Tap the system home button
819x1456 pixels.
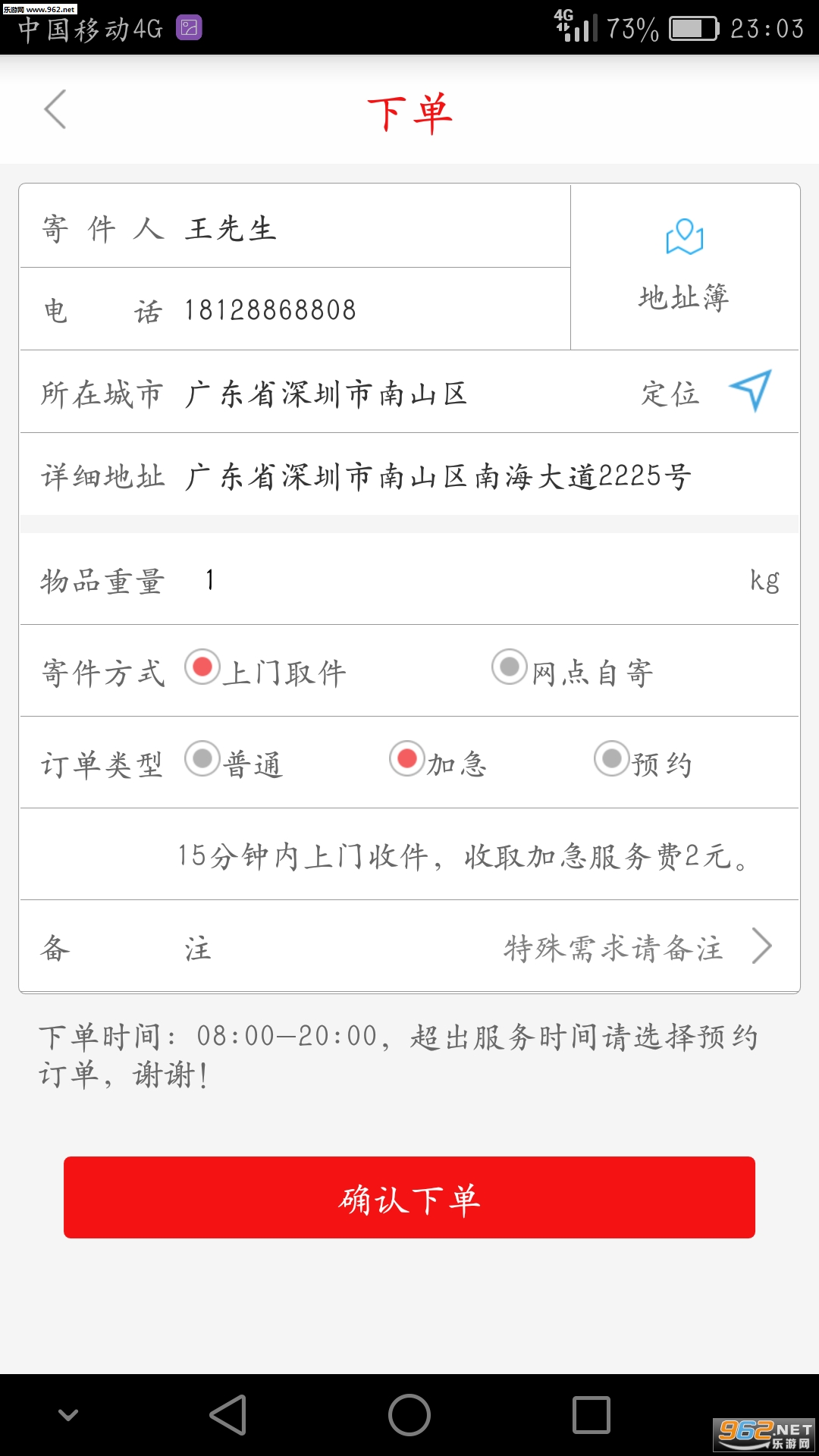[409, 1415]
